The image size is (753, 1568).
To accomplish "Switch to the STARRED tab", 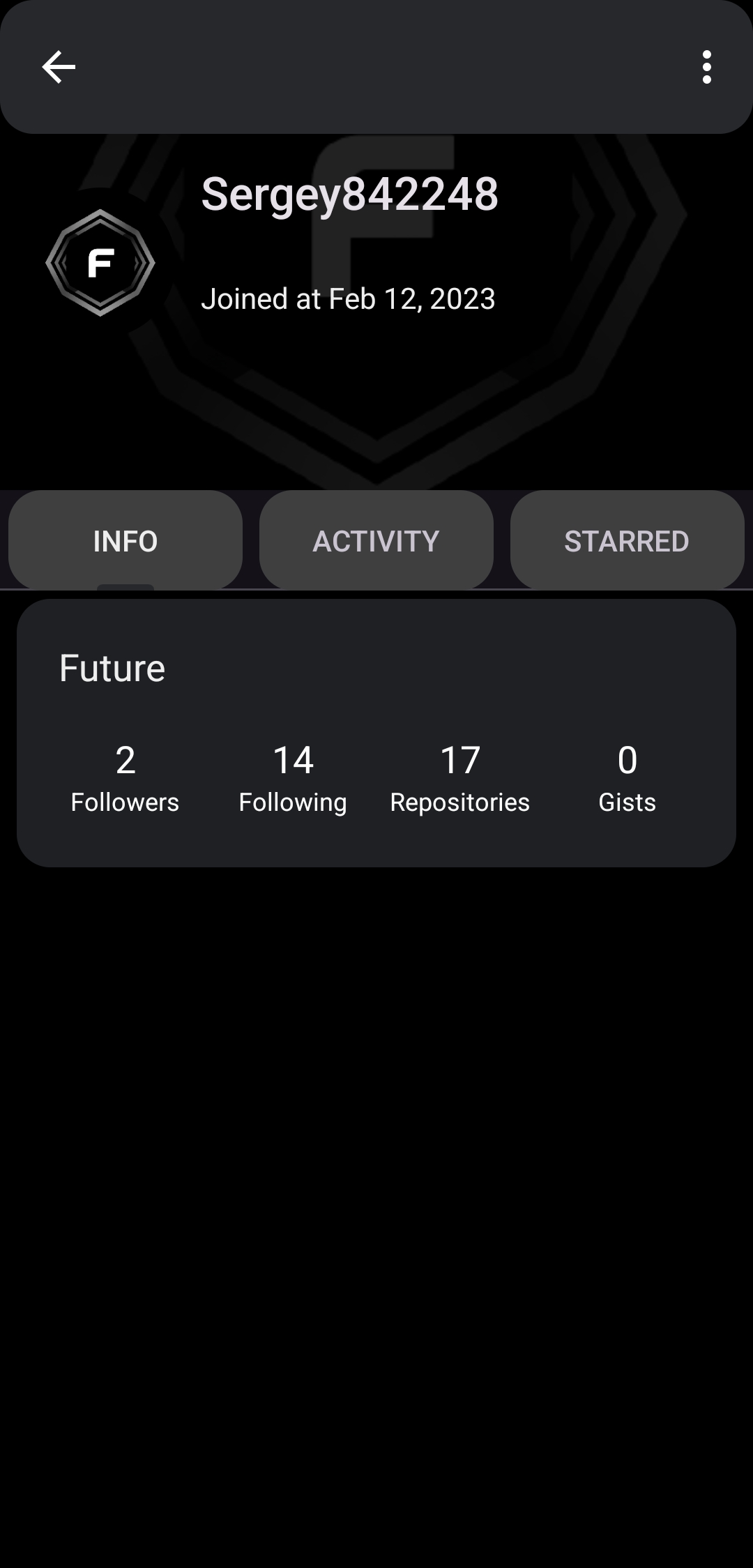I will (627, 540).
